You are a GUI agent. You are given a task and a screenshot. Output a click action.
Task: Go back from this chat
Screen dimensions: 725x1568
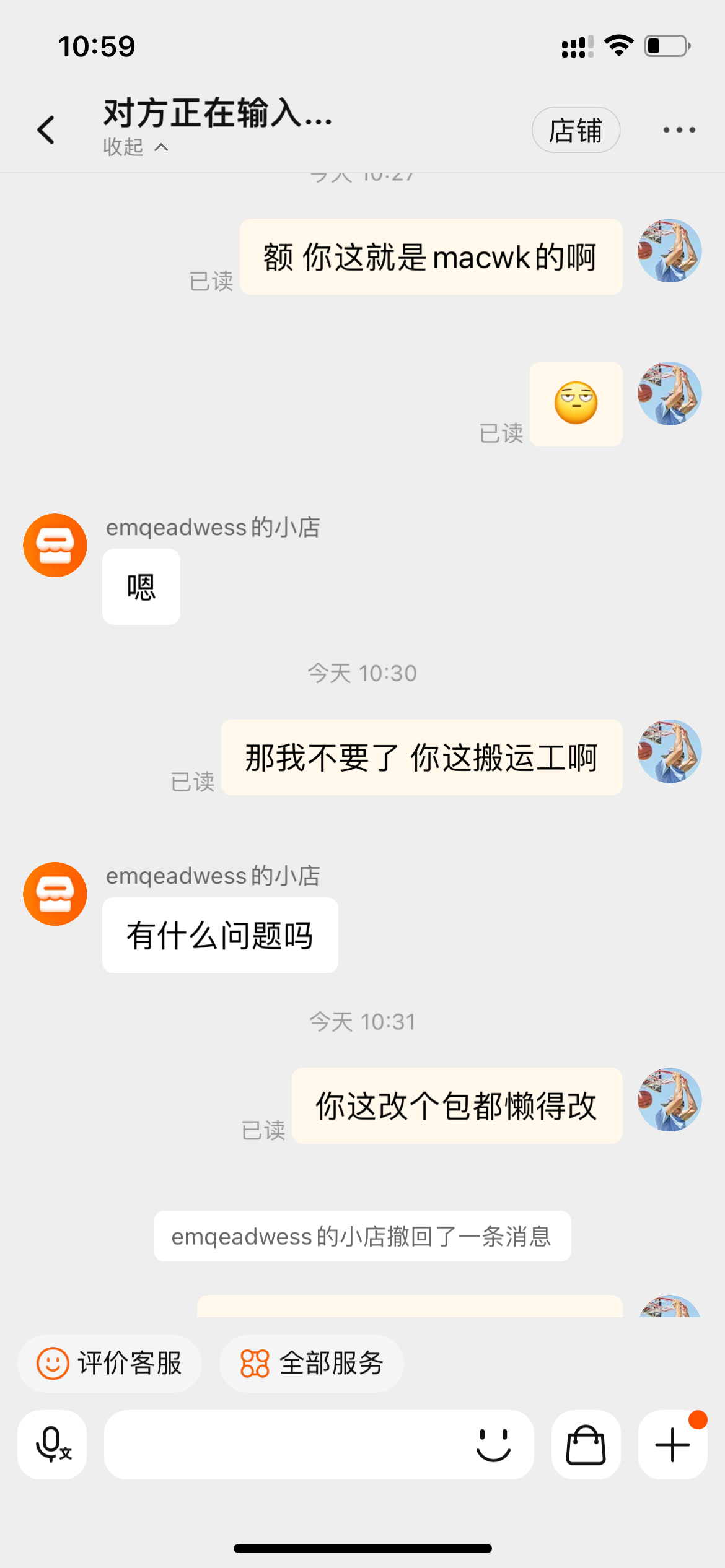coord(46,130)
